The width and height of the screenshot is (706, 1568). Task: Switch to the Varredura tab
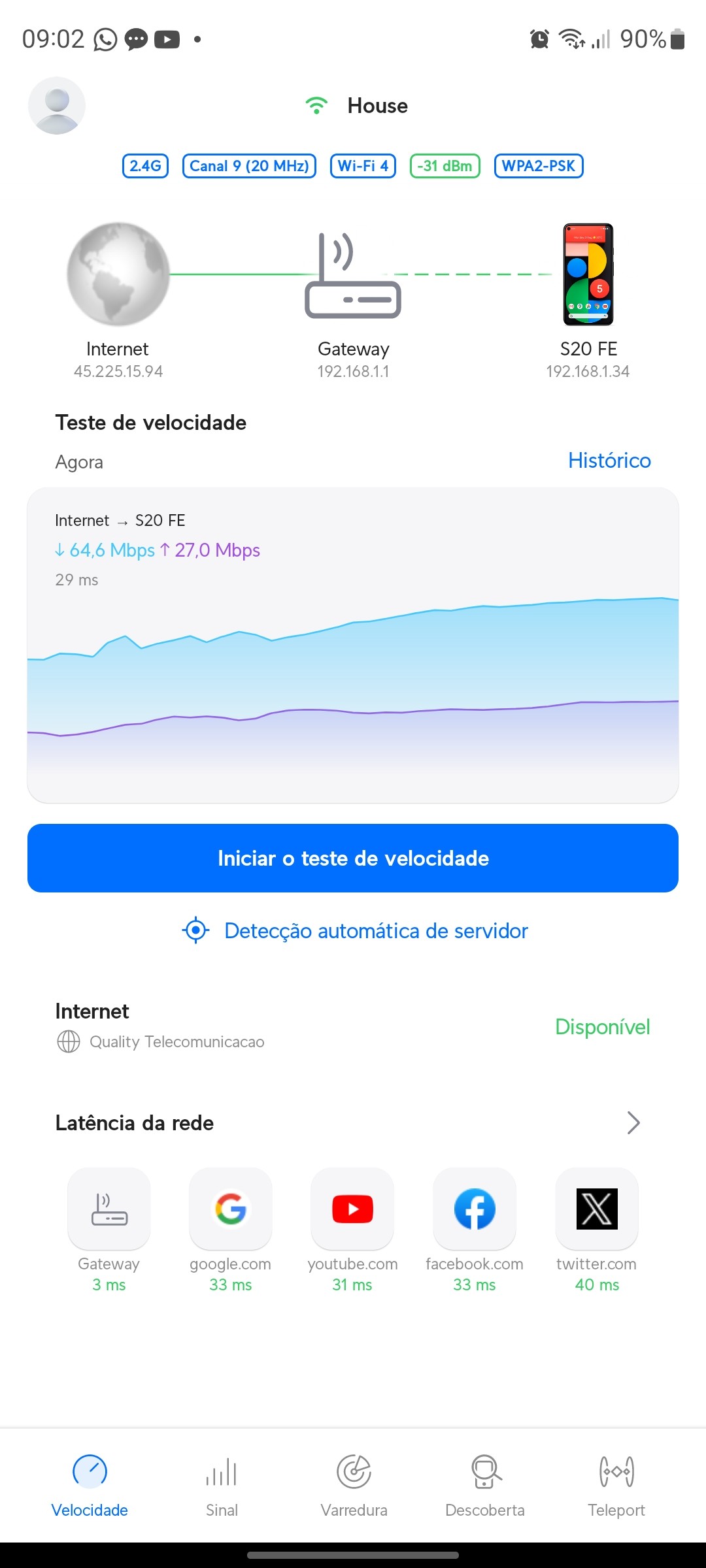[354, 1484]
